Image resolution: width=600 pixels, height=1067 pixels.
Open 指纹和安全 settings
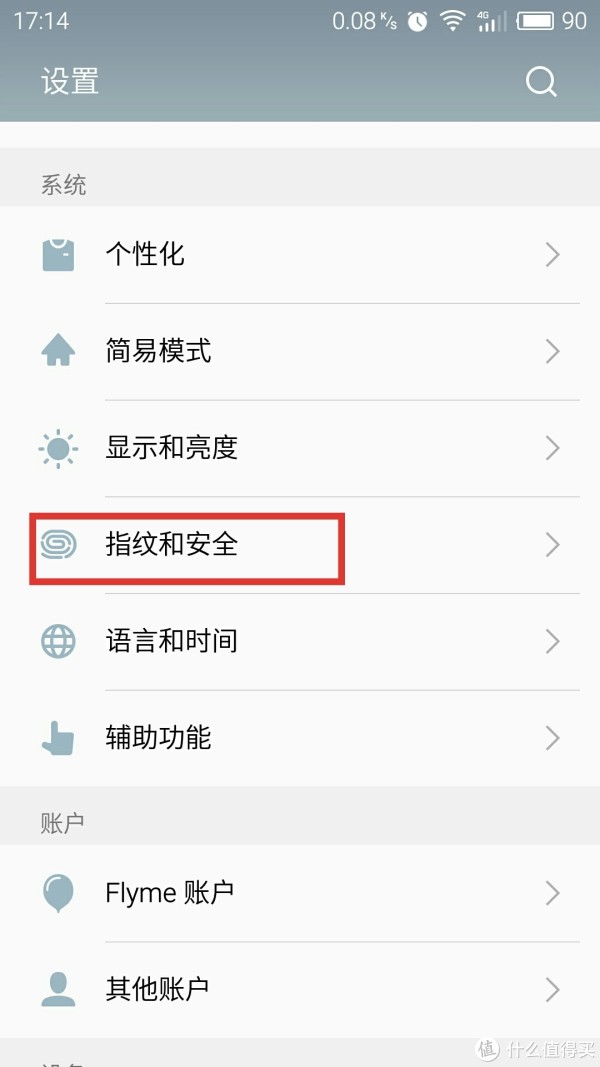(x=300, y=545)
